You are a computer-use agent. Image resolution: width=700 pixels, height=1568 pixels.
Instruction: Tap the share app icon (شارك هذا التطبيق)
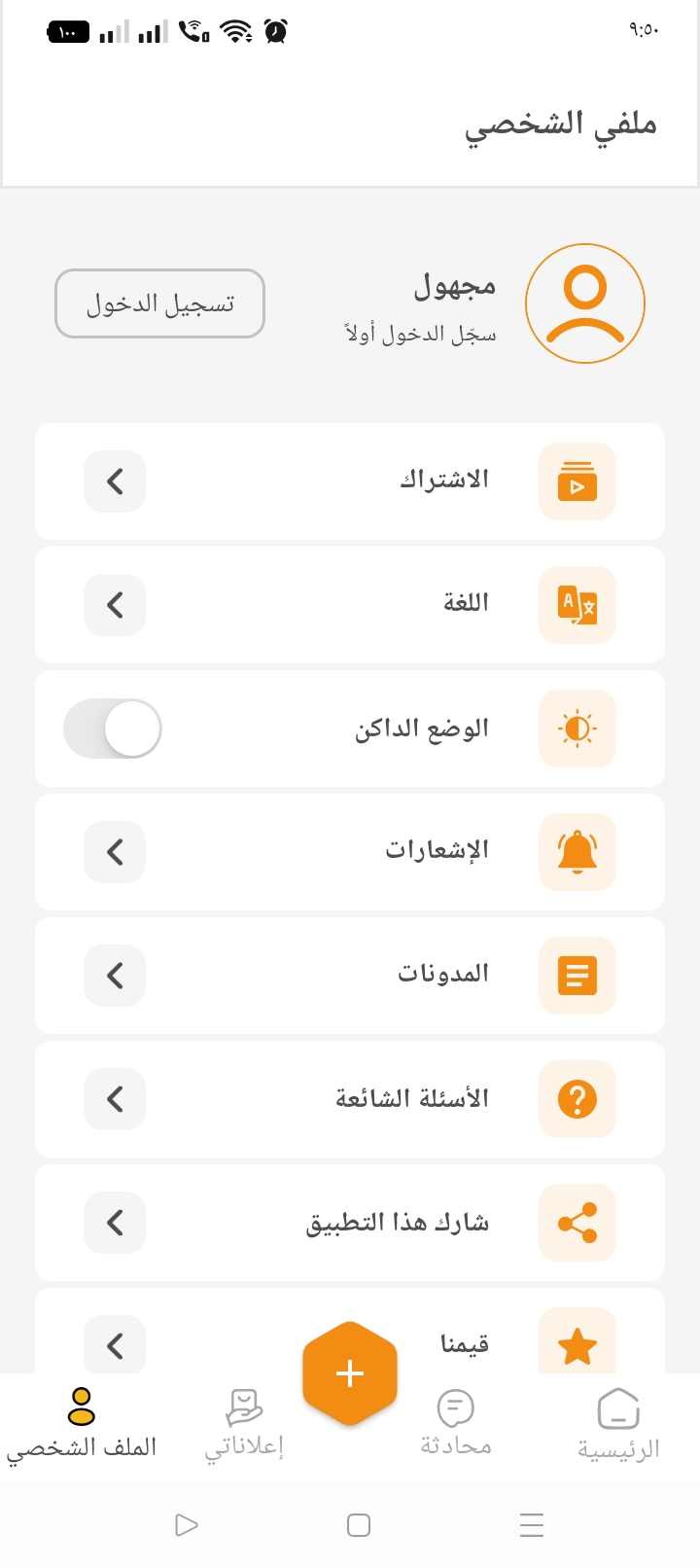point(577,1223)
